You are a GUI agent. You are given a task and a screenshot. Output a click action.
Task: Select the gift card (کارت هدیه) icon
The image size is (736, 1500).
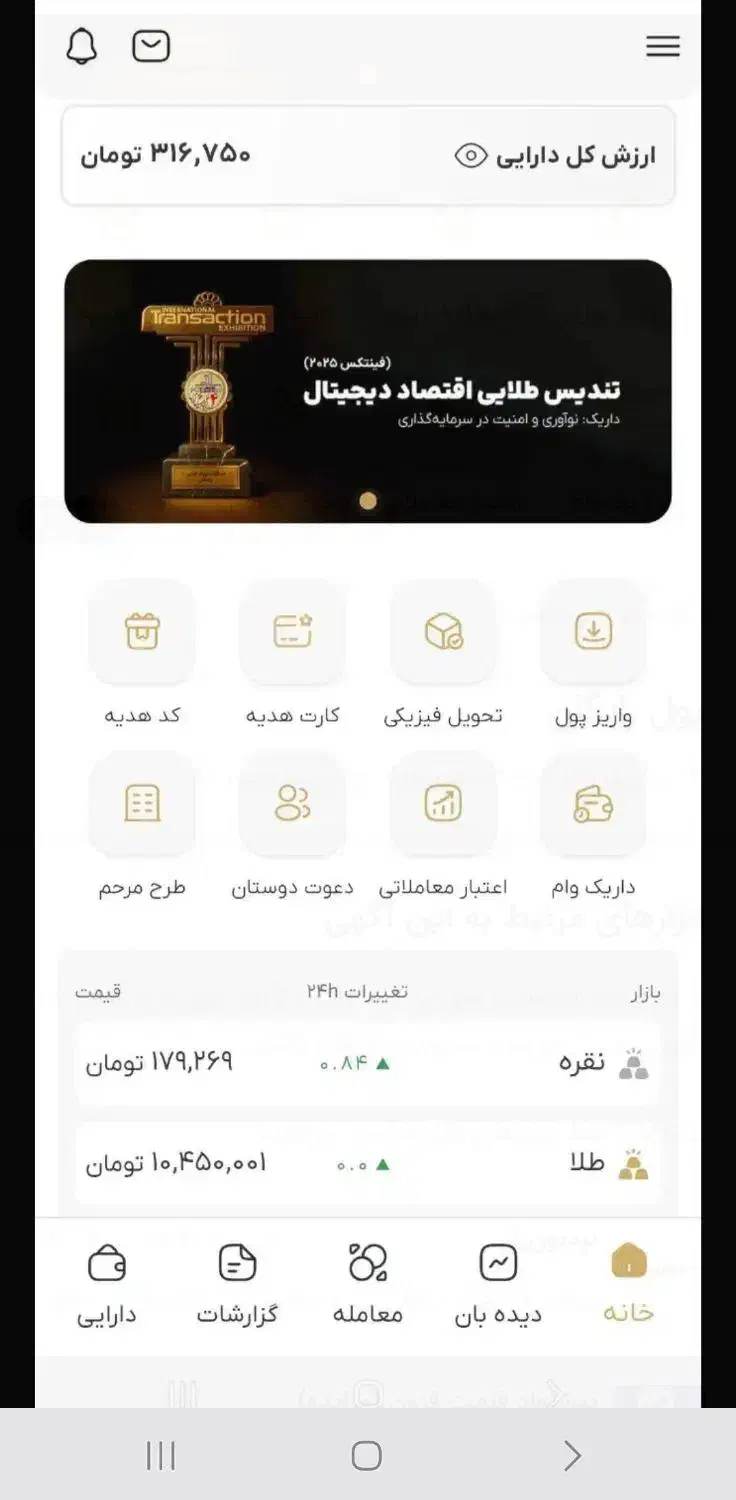pos(293,633)
